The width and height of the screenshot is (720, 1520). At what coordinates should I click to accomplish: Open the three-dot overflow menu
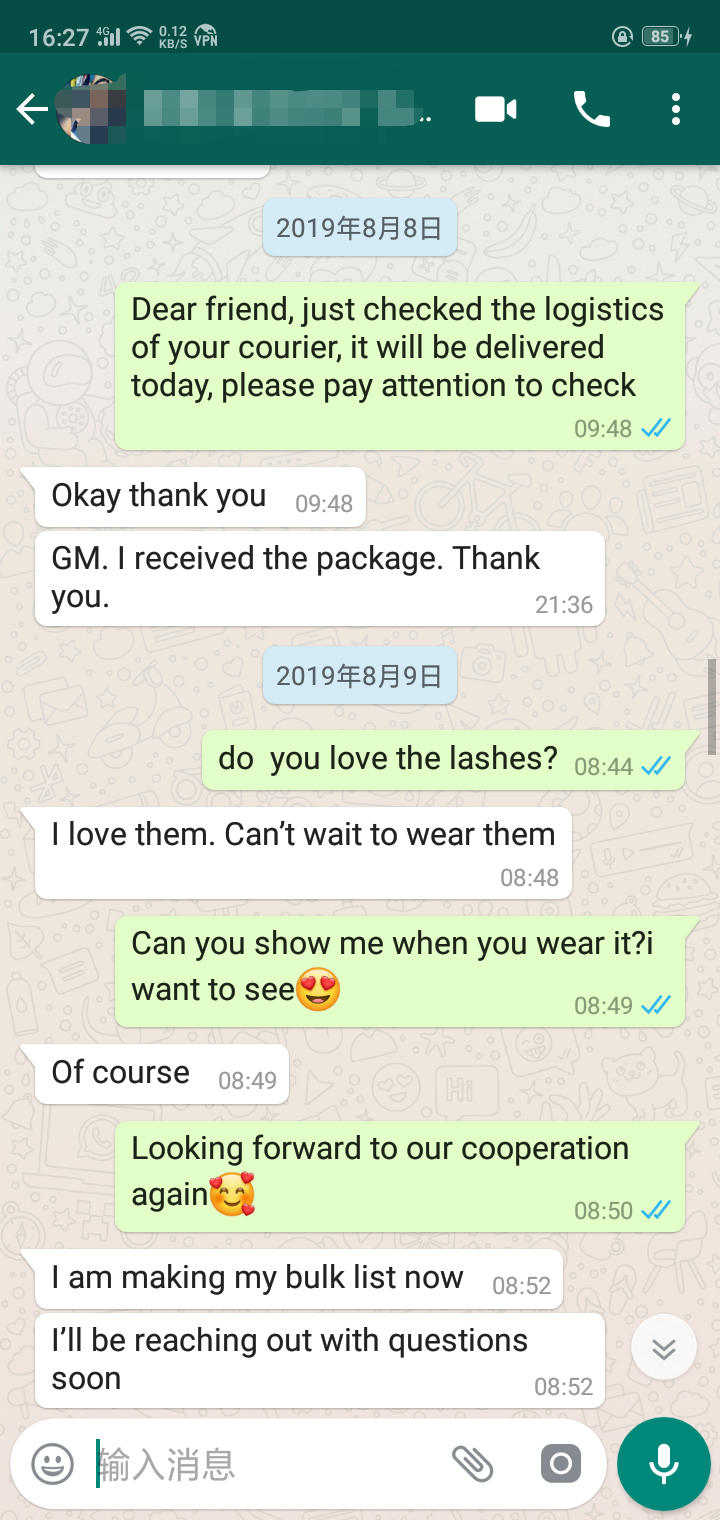[676, 109]
